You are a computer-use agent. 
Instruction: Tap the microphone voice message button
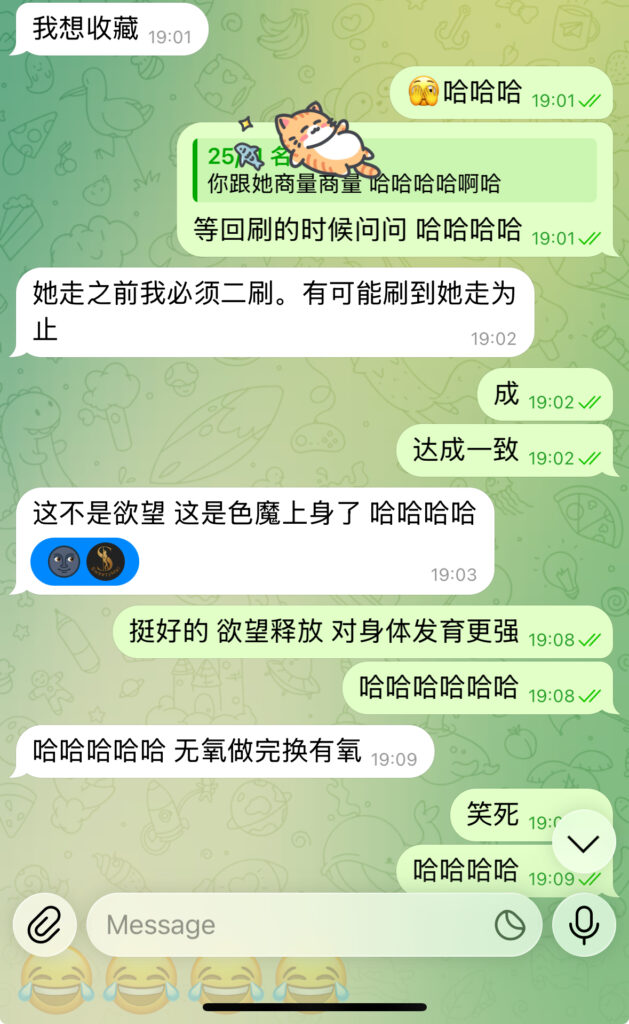click(x=583, y=925)
